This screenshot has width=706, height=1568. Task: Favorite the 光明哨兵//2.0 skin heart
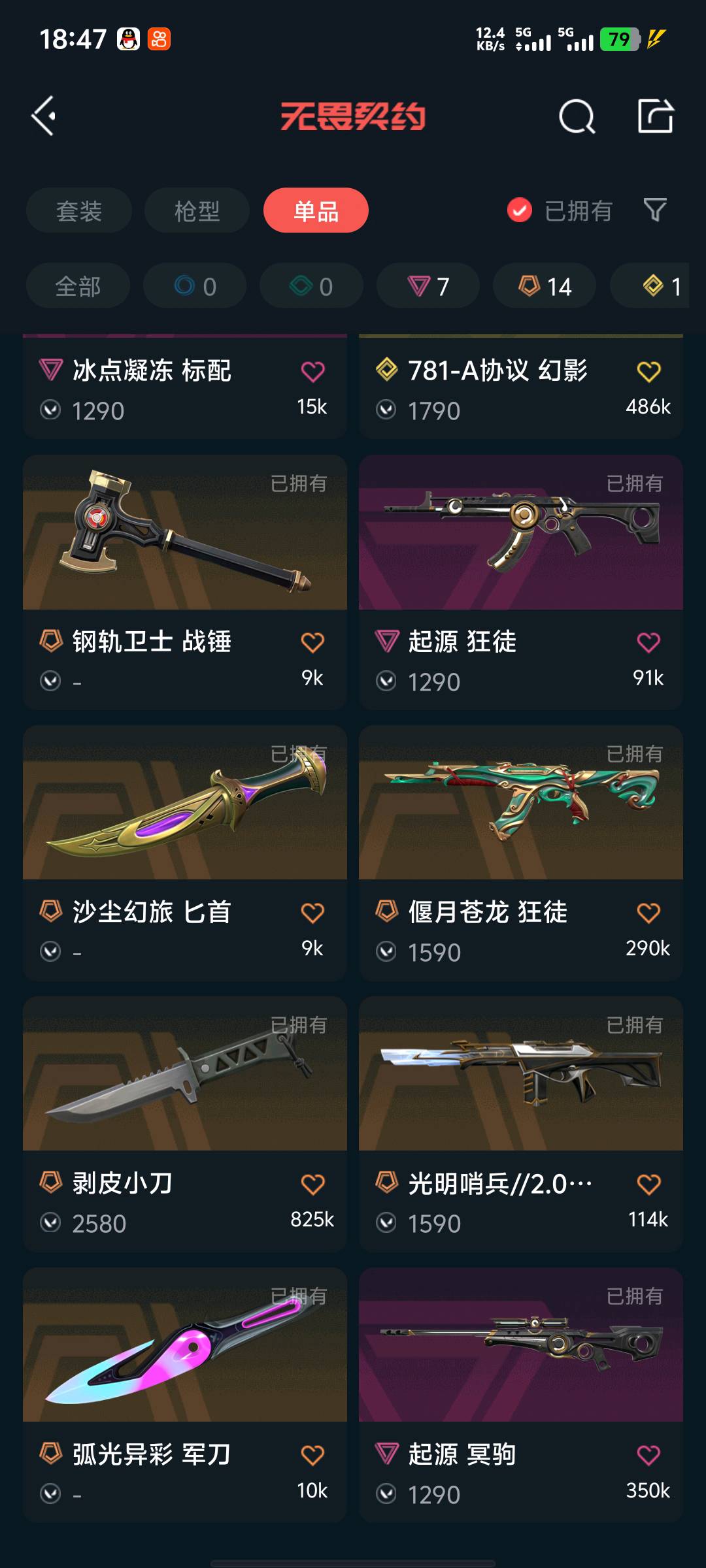click(x=648, y=1184)
